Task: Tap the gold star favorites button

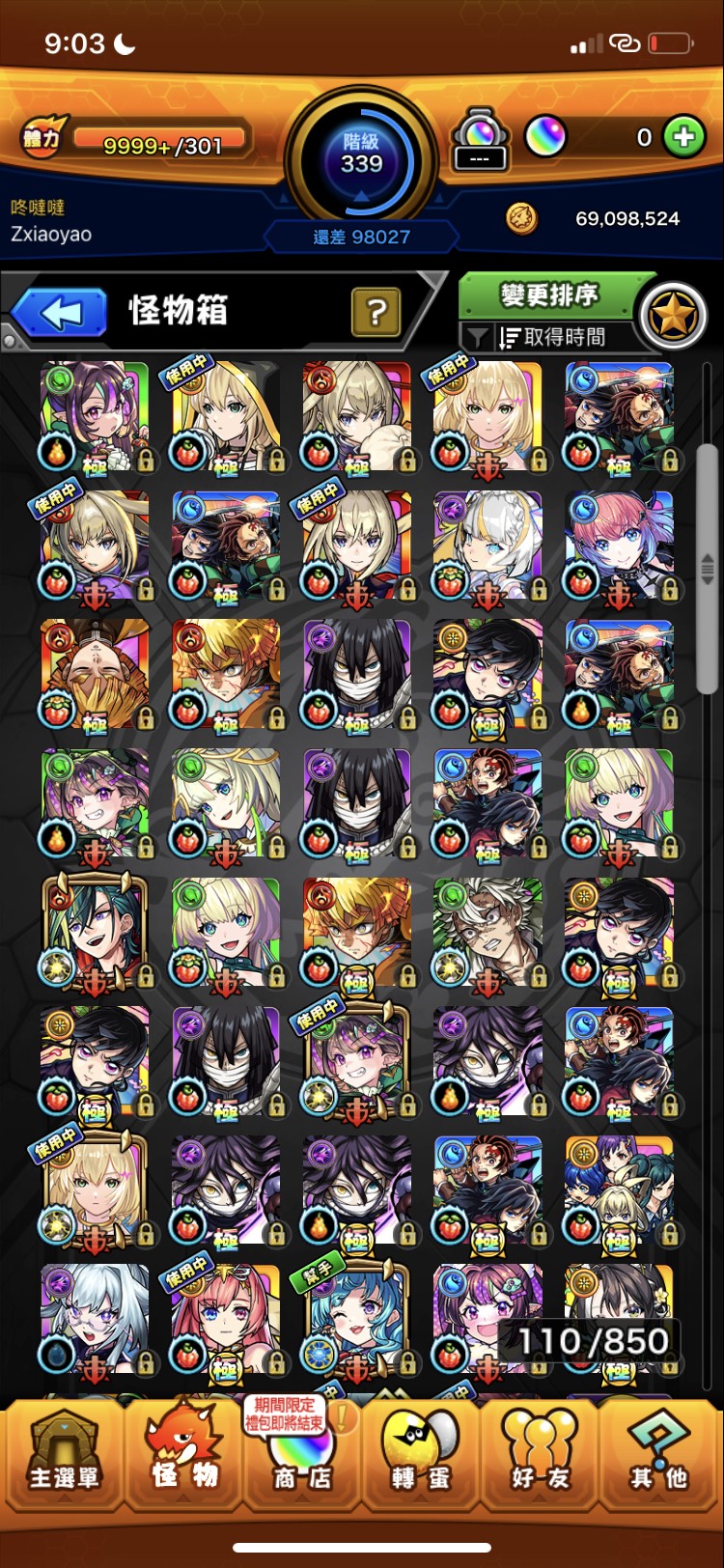Action: pyautogui.click(x=674, y=315)
